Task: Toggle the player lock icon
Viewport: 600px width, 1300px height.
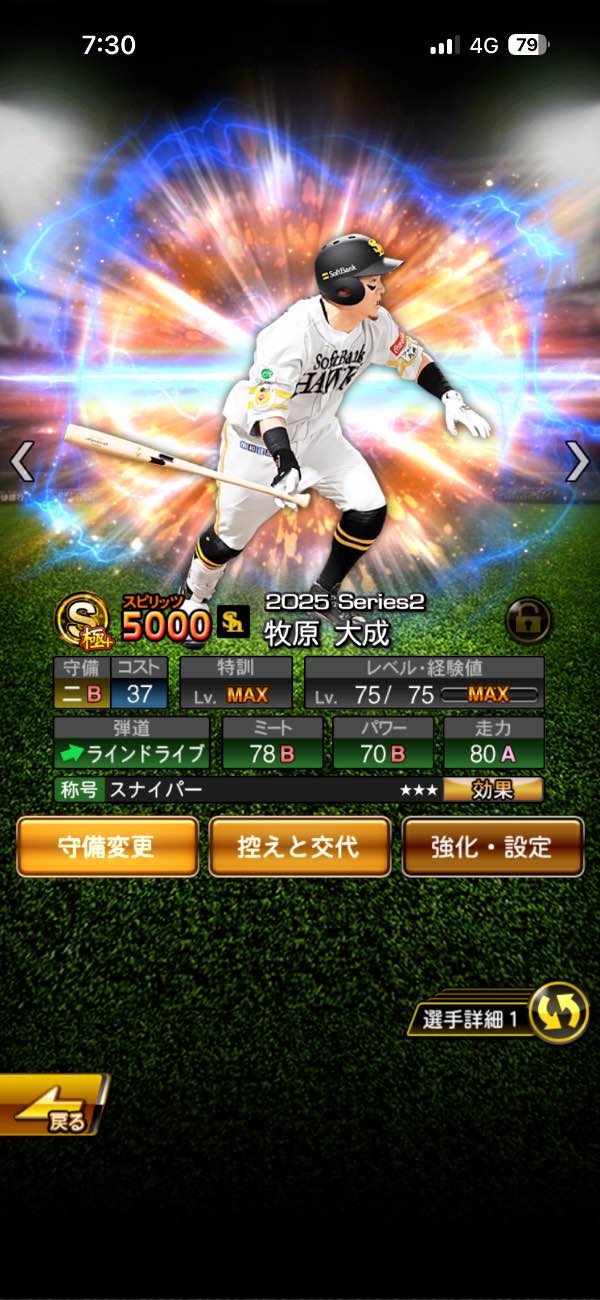Action: (x=527, y=620)
